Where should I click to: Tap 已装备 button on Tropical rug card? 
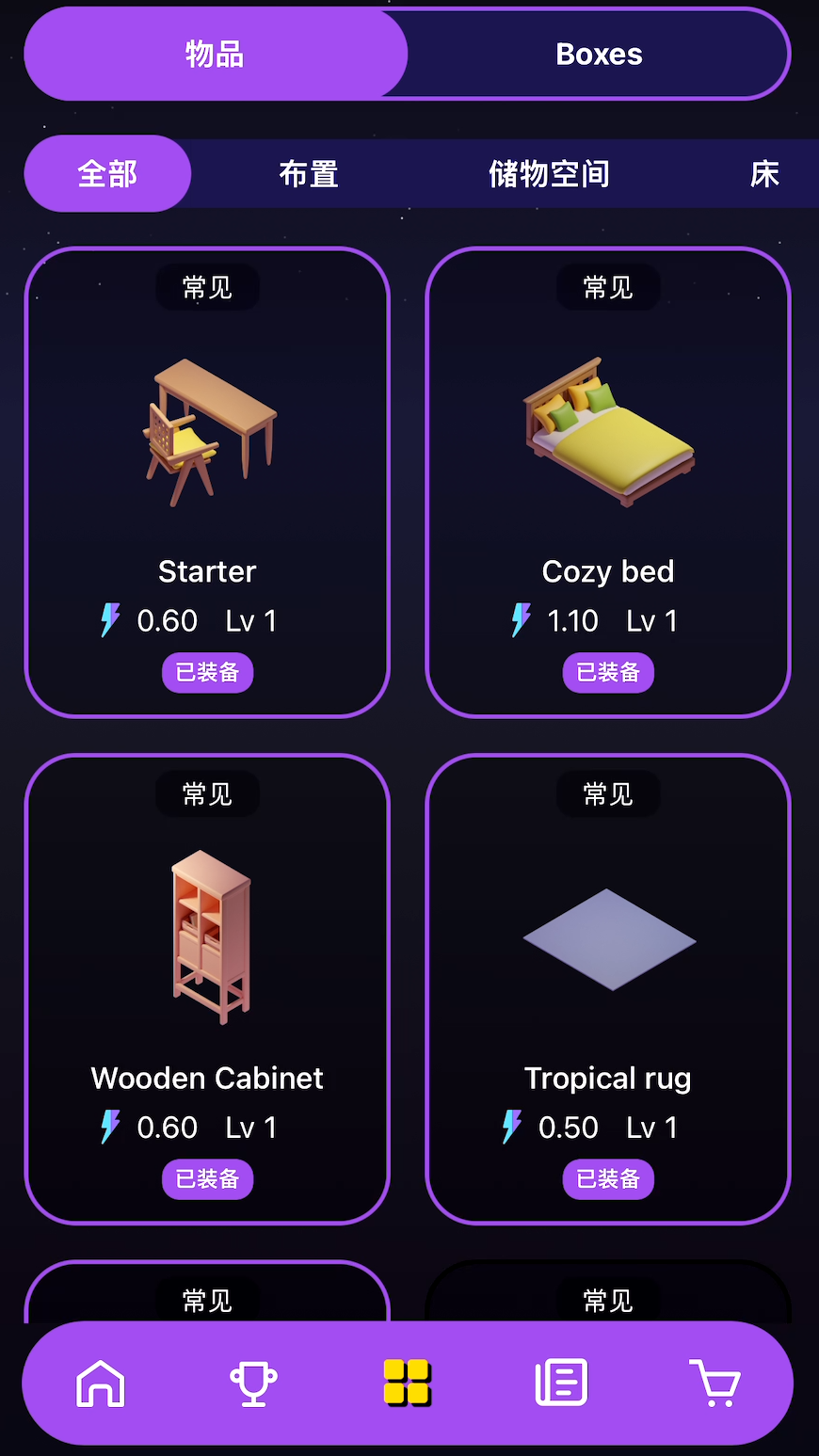coord(608,1179)
